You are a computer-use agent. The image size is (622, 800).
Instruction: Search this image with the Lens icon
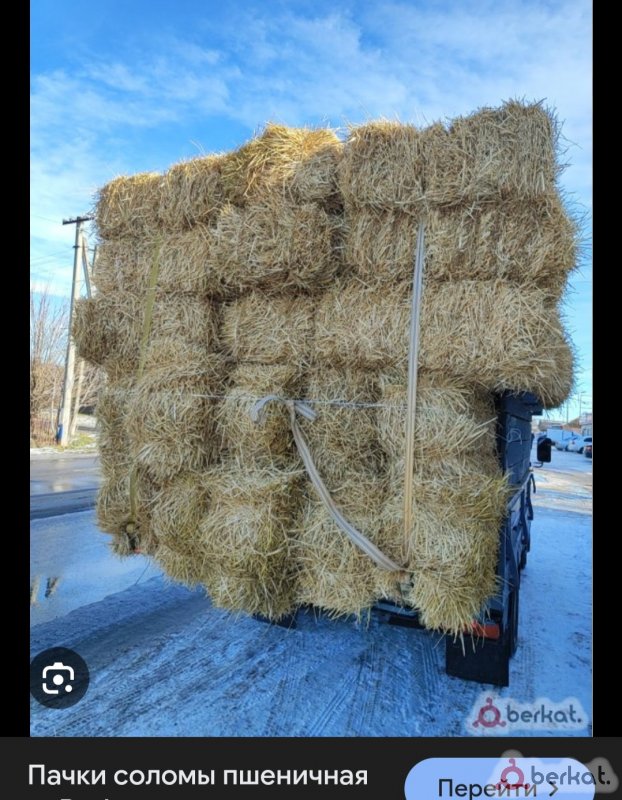click(x=59, y=678)
